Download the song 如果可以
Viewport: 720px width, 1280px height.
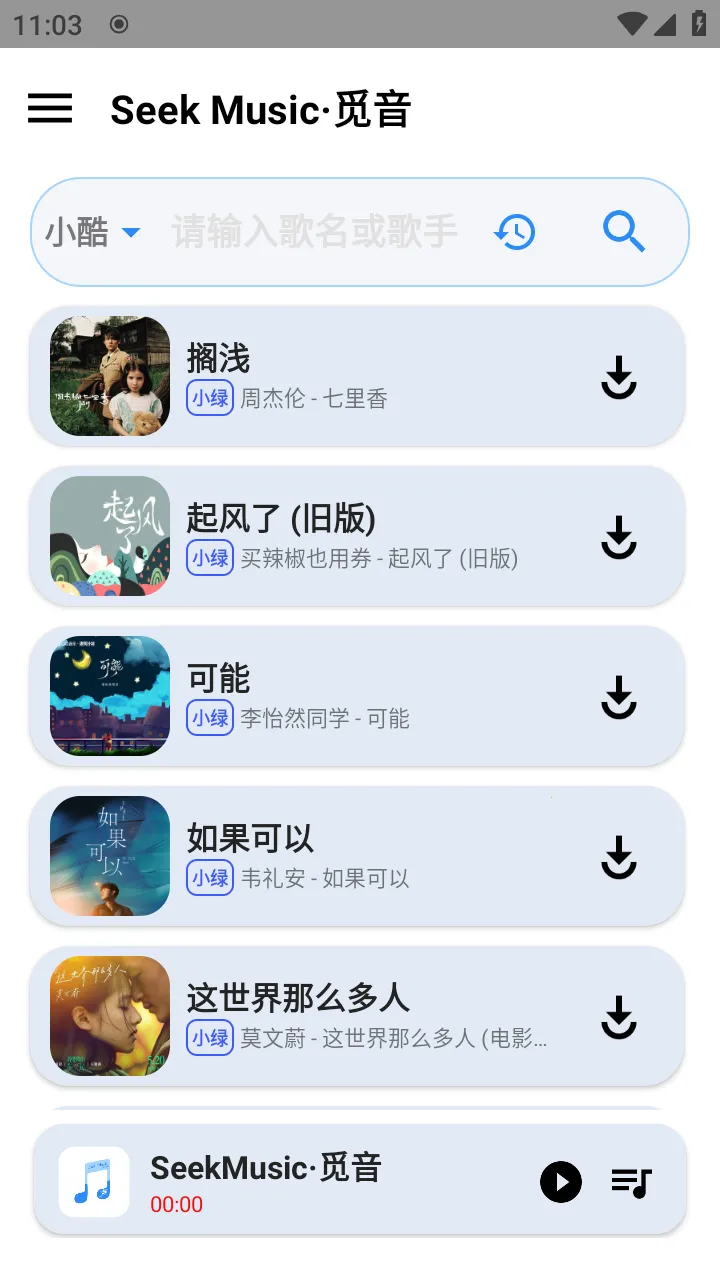[619, 857]
